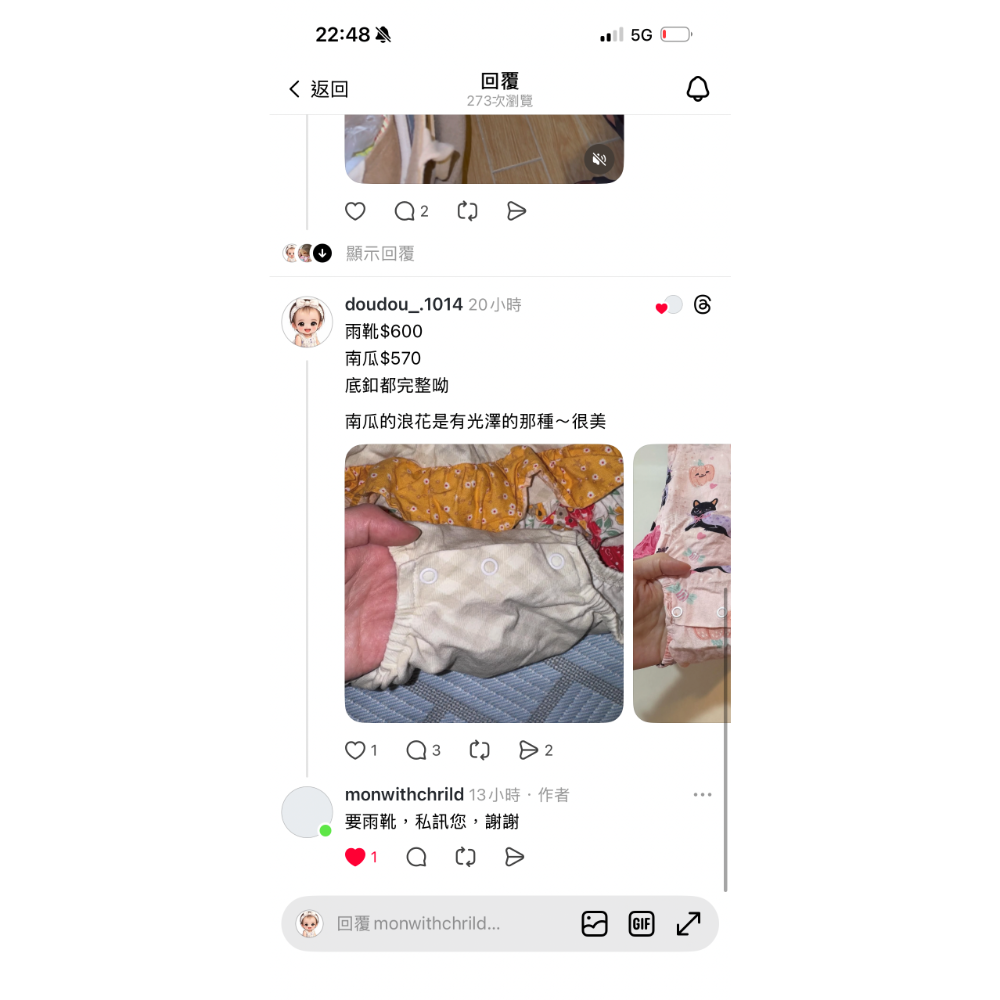Open doudou_.1014's profile picture
This screenshot has width=1000, height=1000.
[307, 322]
